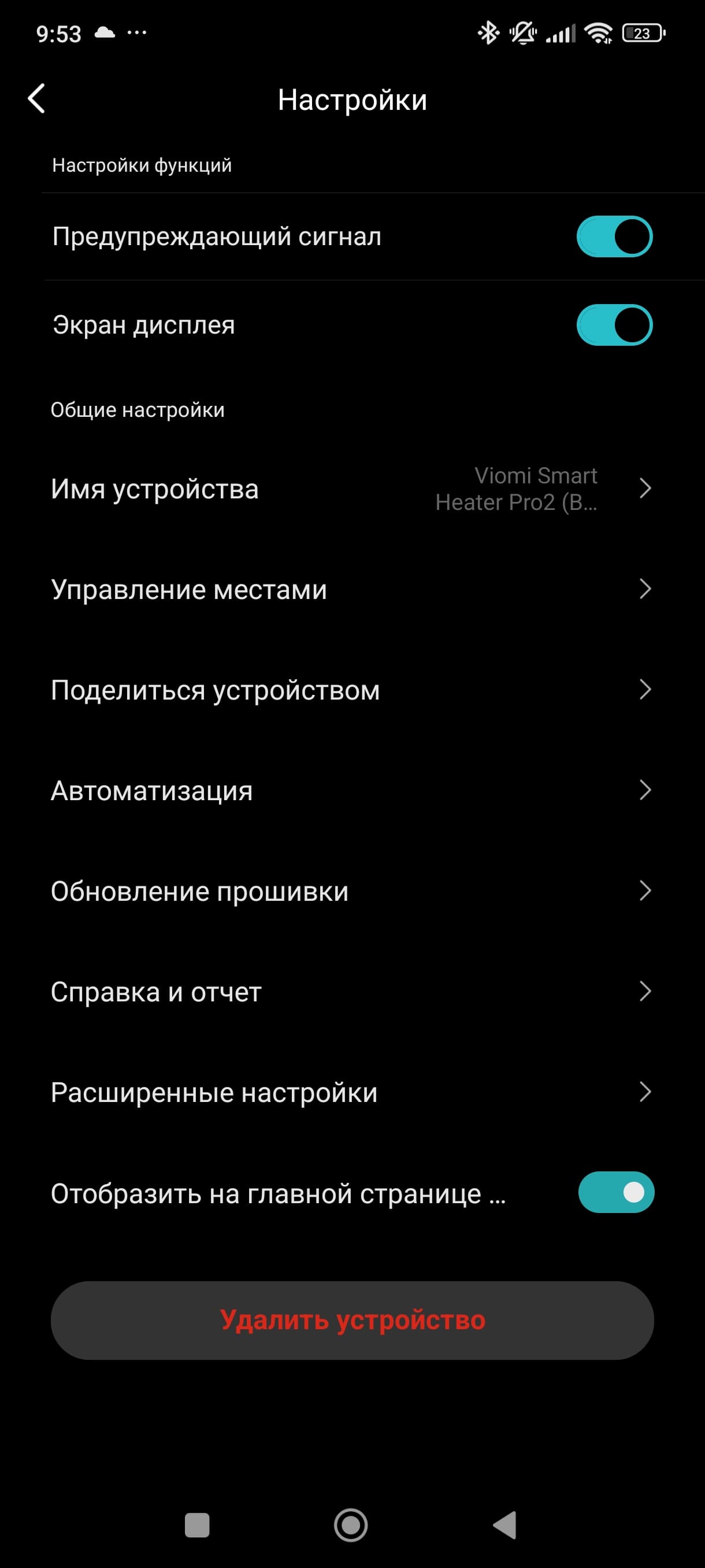Turn off Экран дисплея switch
705x1568 pixels.
614,324
